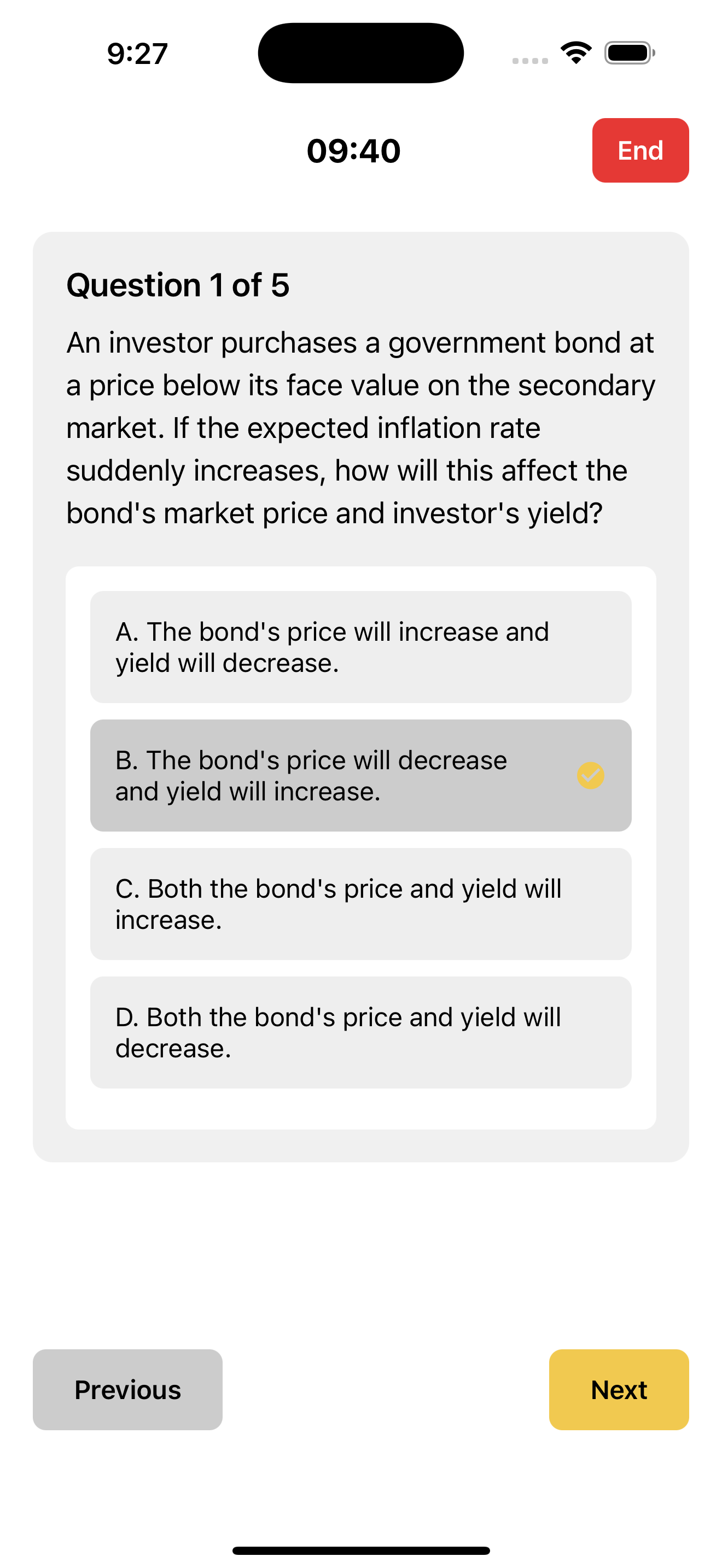Choose option B: price decreases, yield increases

tap(360, 775)
